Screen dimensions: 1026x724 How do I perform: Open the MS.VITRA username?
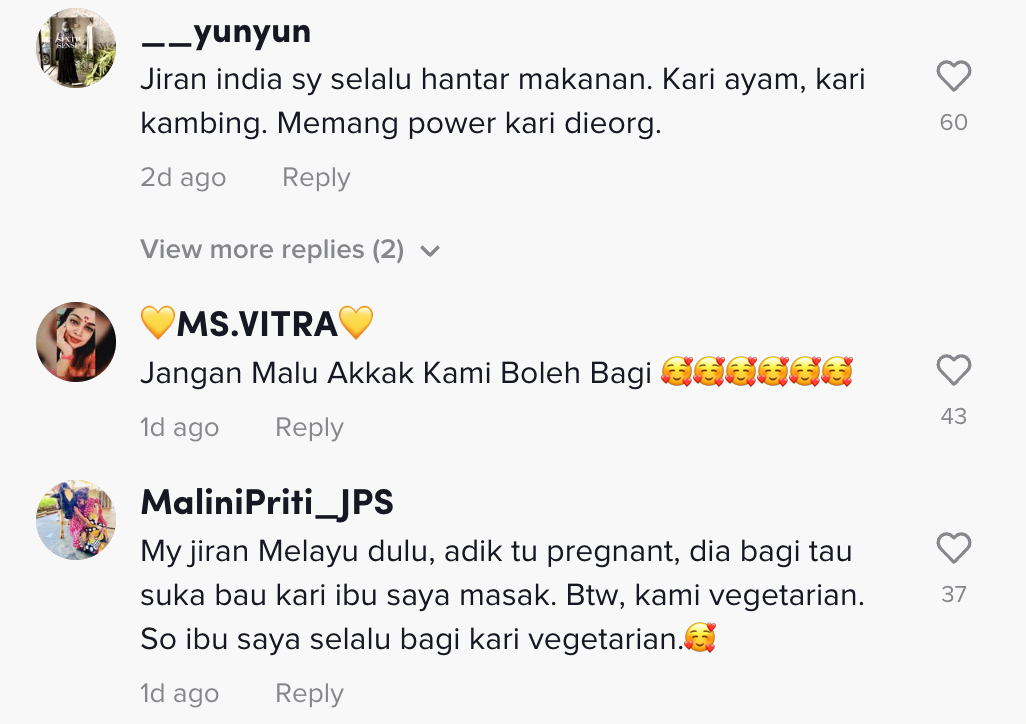pos(257,323)
